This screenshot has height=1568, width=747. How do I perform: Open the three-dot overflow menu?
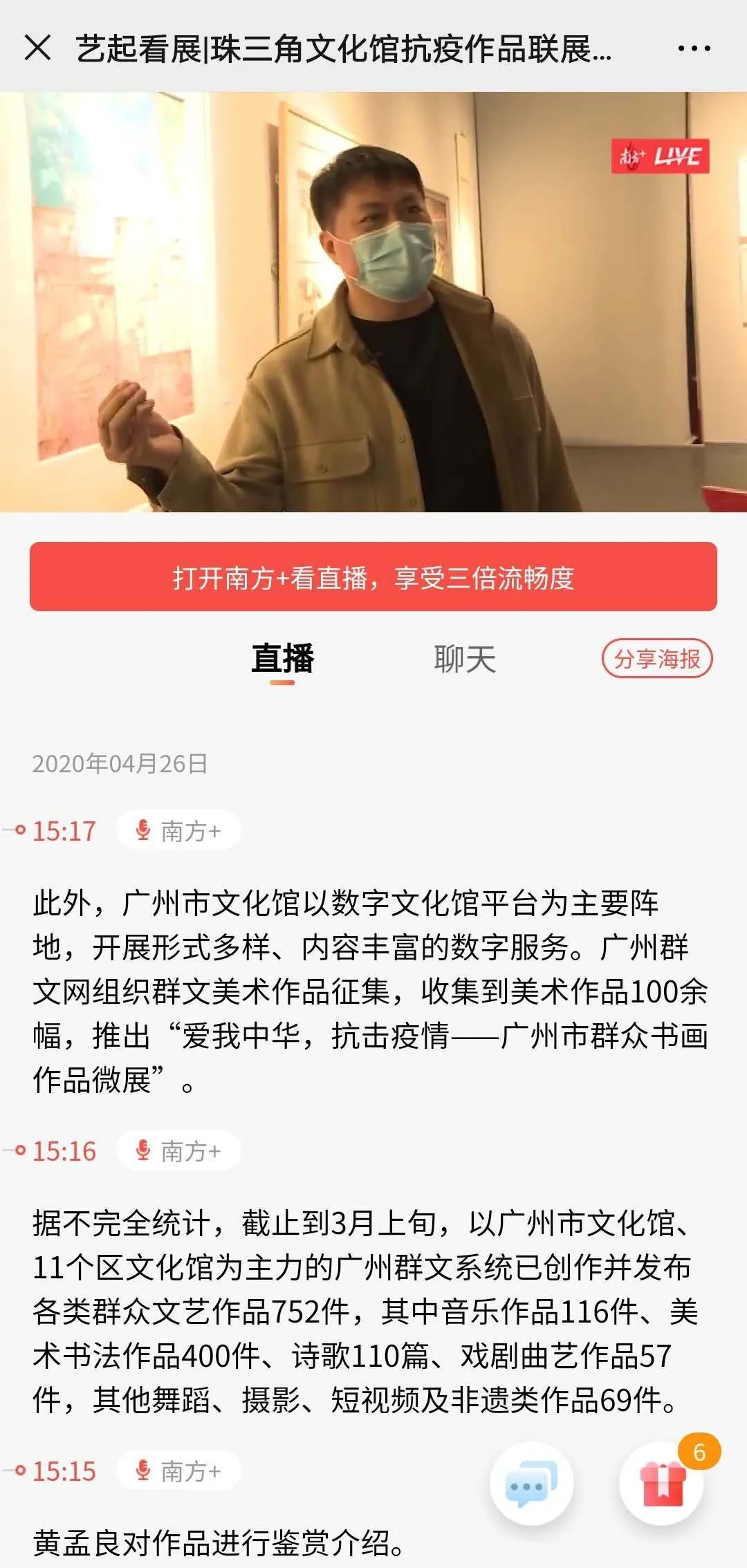(x=693, y=48)
